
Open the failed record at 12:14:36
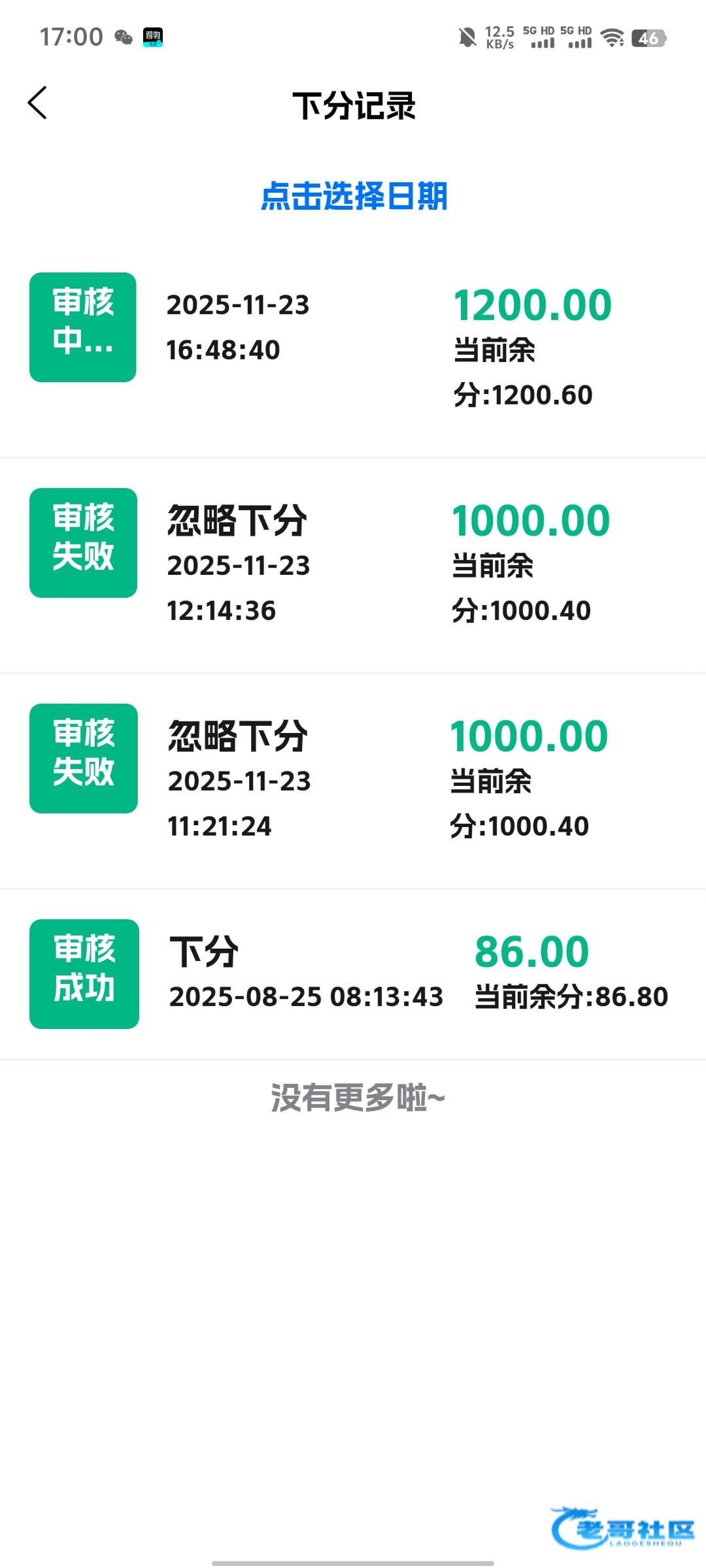353,566
